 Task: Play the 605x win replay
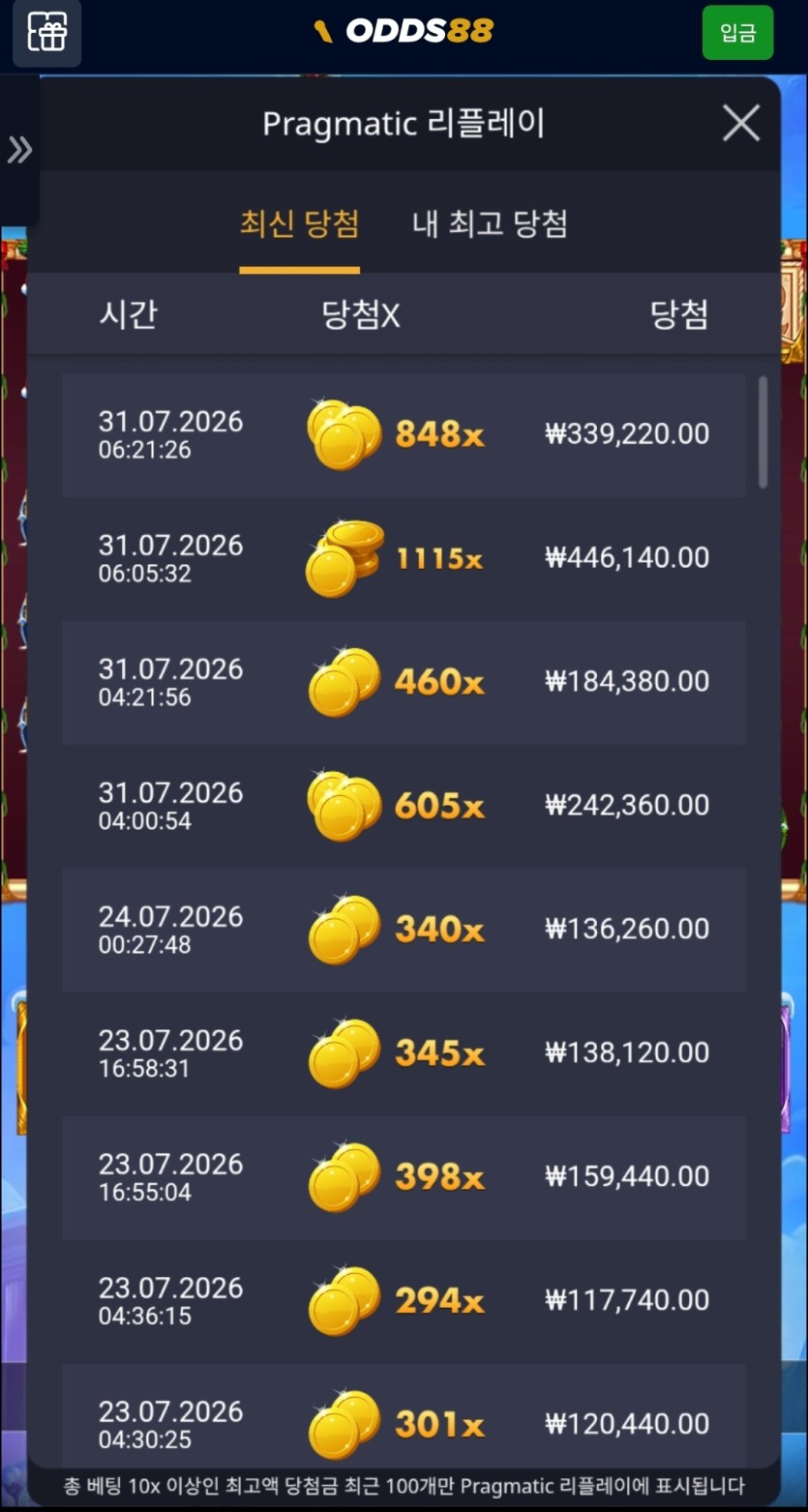(x=404, y=807)
